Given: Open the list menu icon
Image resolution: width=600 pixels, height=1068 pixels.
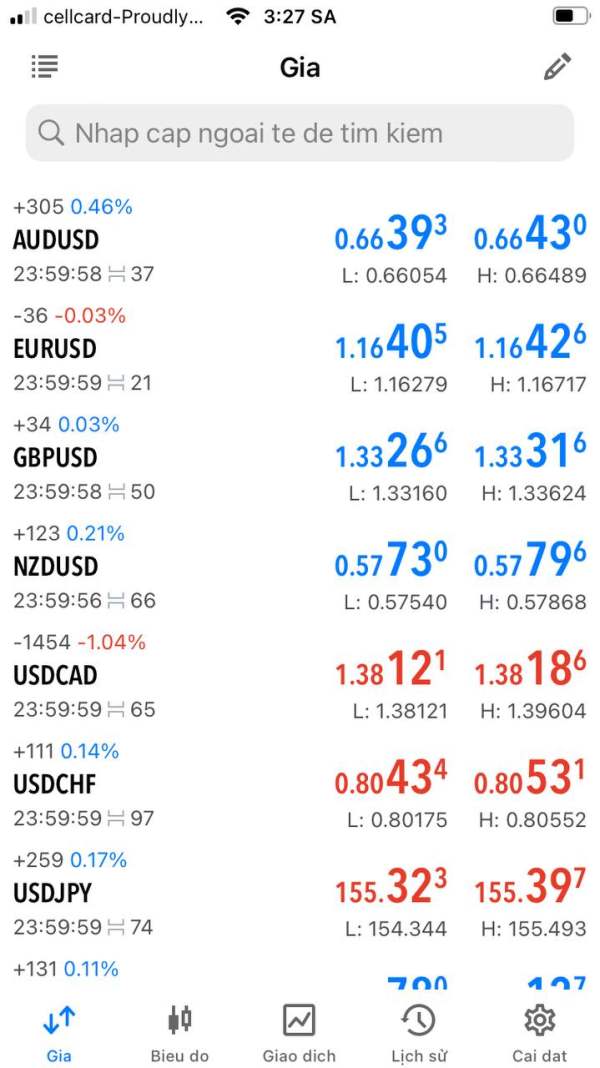Looking at the screenshot, I should (44, 67).
